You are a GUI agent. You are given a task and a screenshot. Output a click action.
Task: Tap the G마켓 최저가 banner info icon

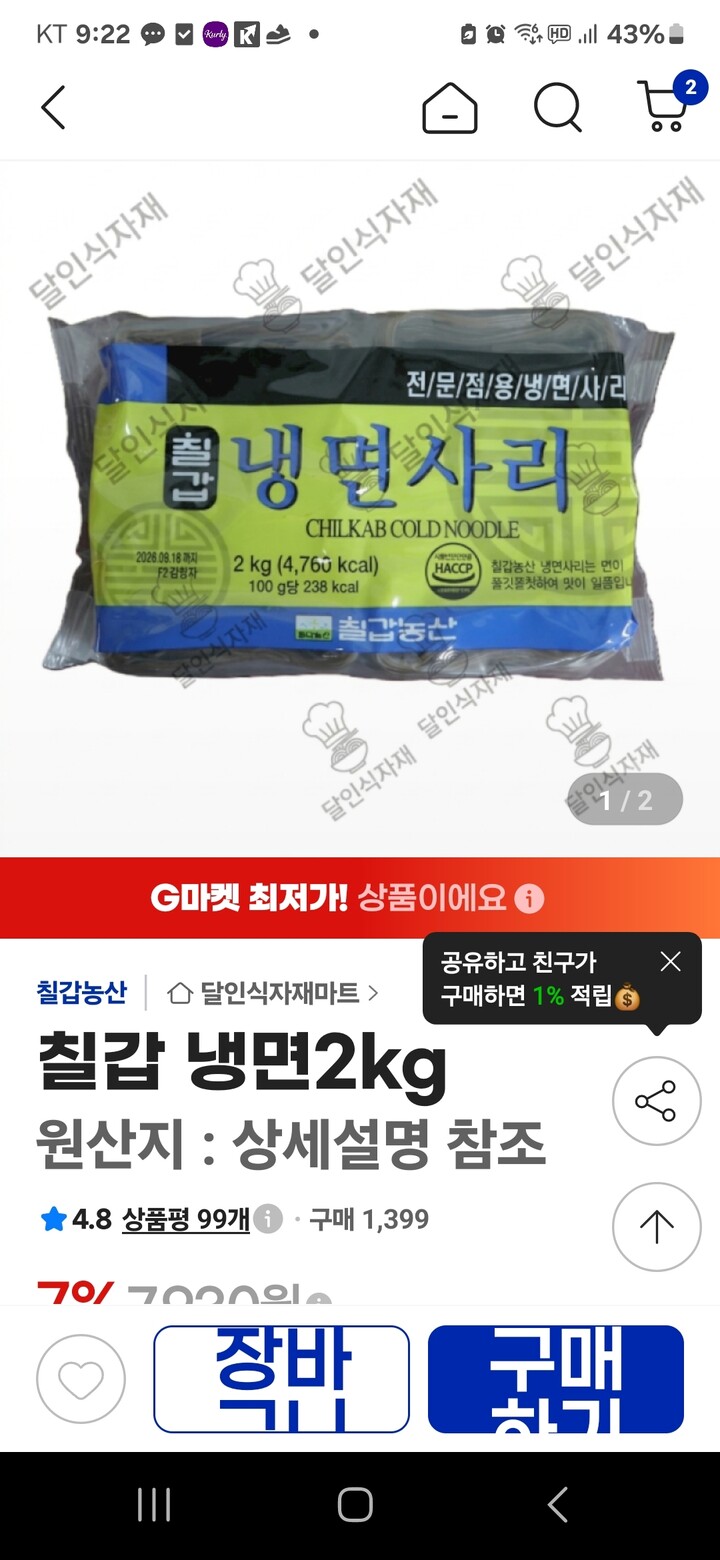click(529, 898)
